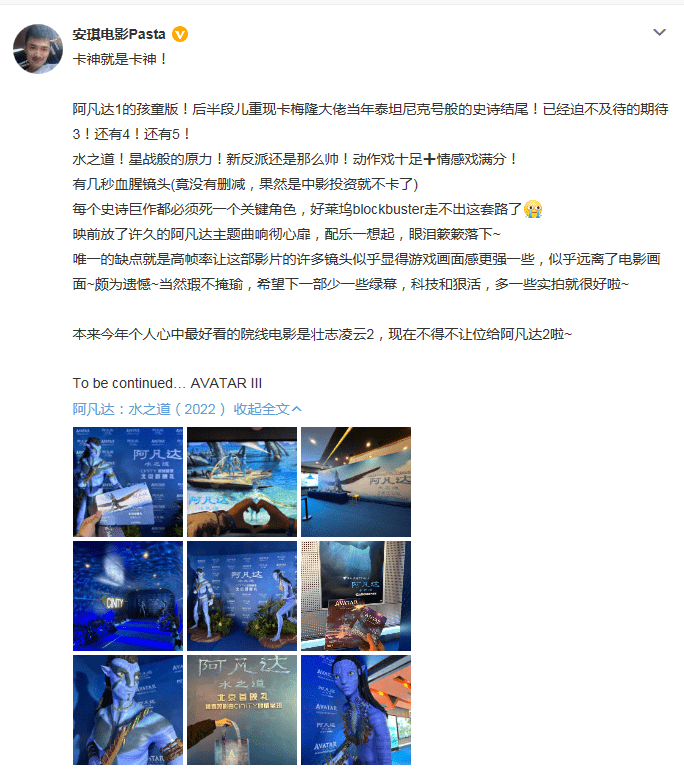
Task: Collapse the post with 收起全文
Action: tap(267, 409)
